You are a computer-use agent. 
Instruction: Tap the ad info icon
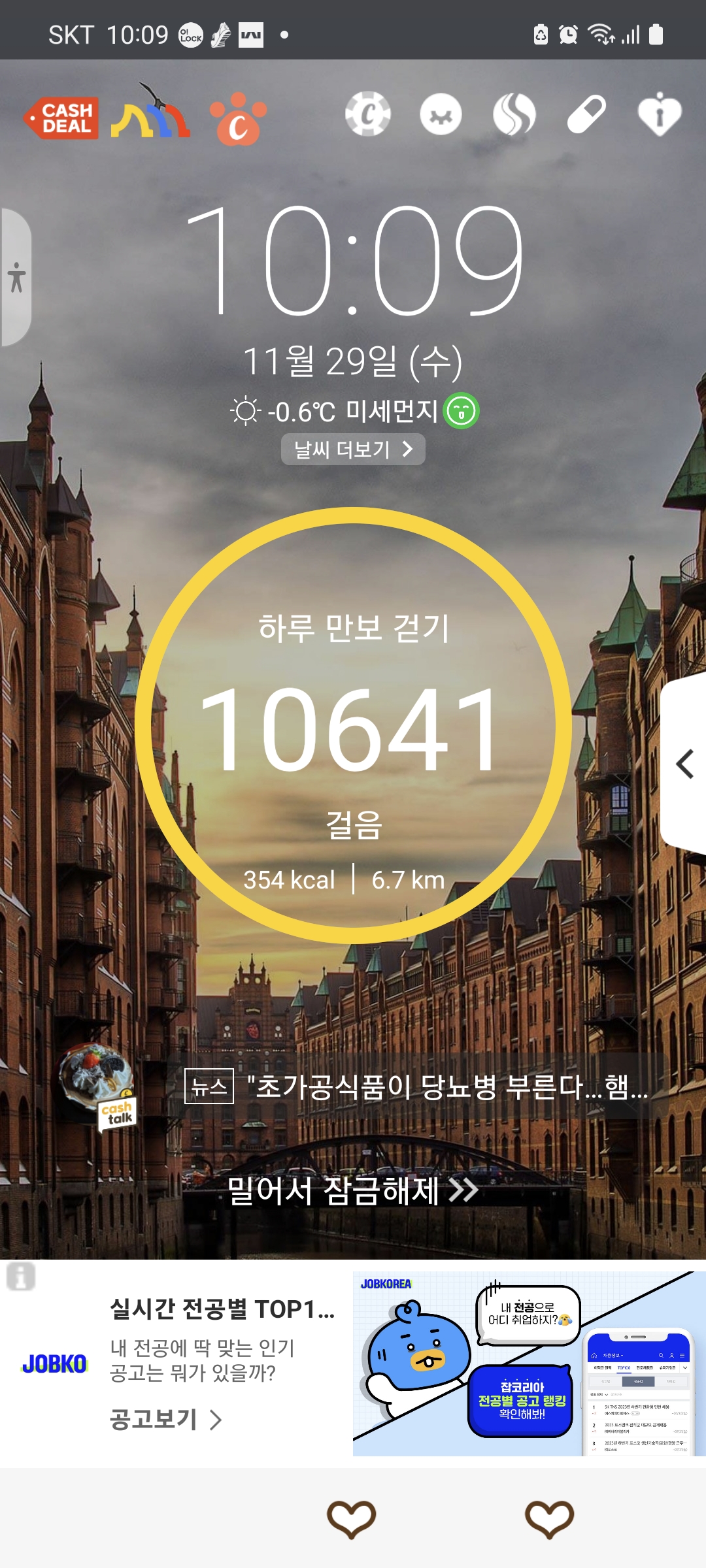pyautogui.click(x=21, y=1276)
